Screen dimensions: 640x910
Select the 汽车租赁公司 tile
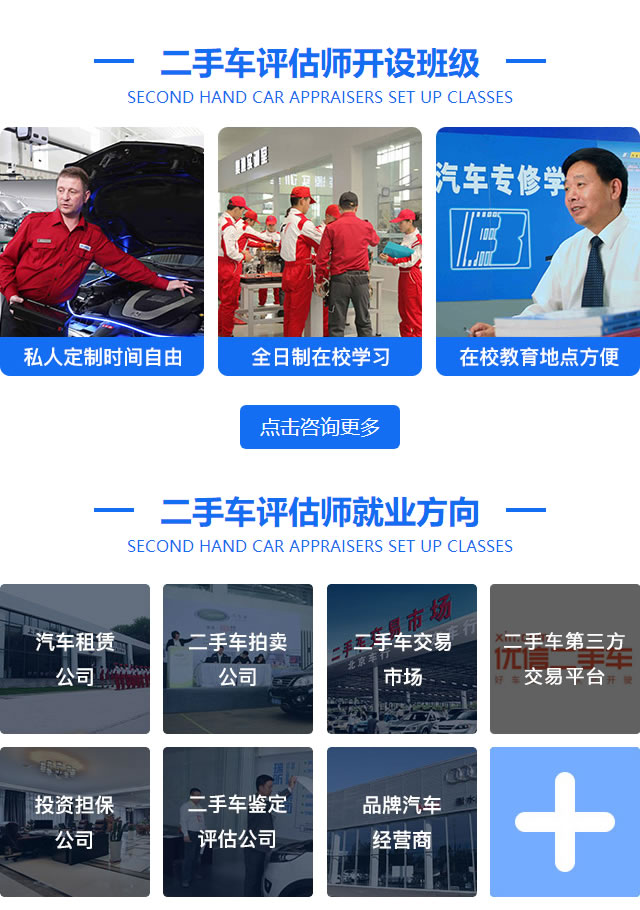tap(75, 659)
